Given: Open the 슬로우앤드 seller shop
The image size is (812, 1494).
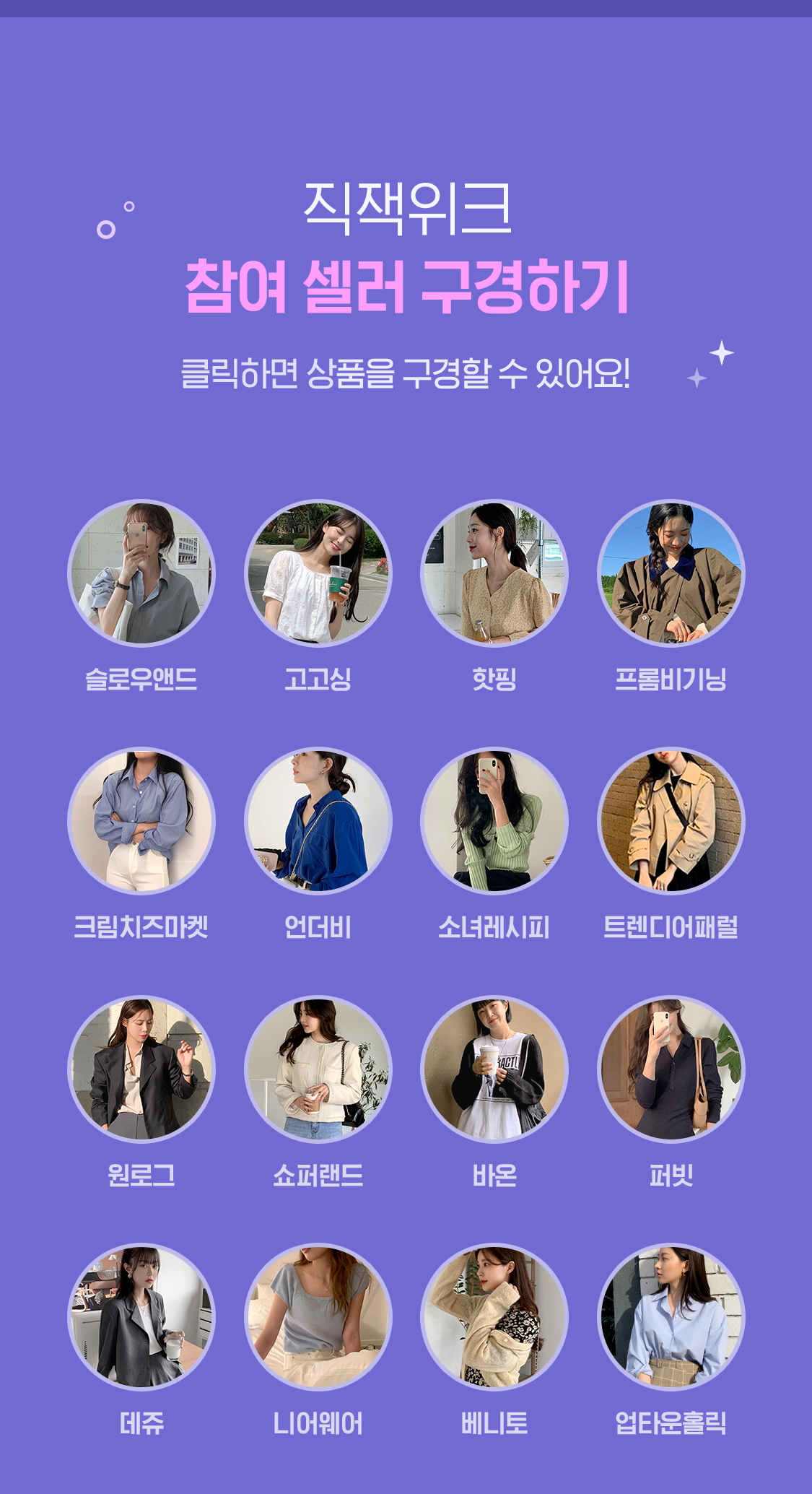Looking at the screenshot, I should [x=141, y=573].
